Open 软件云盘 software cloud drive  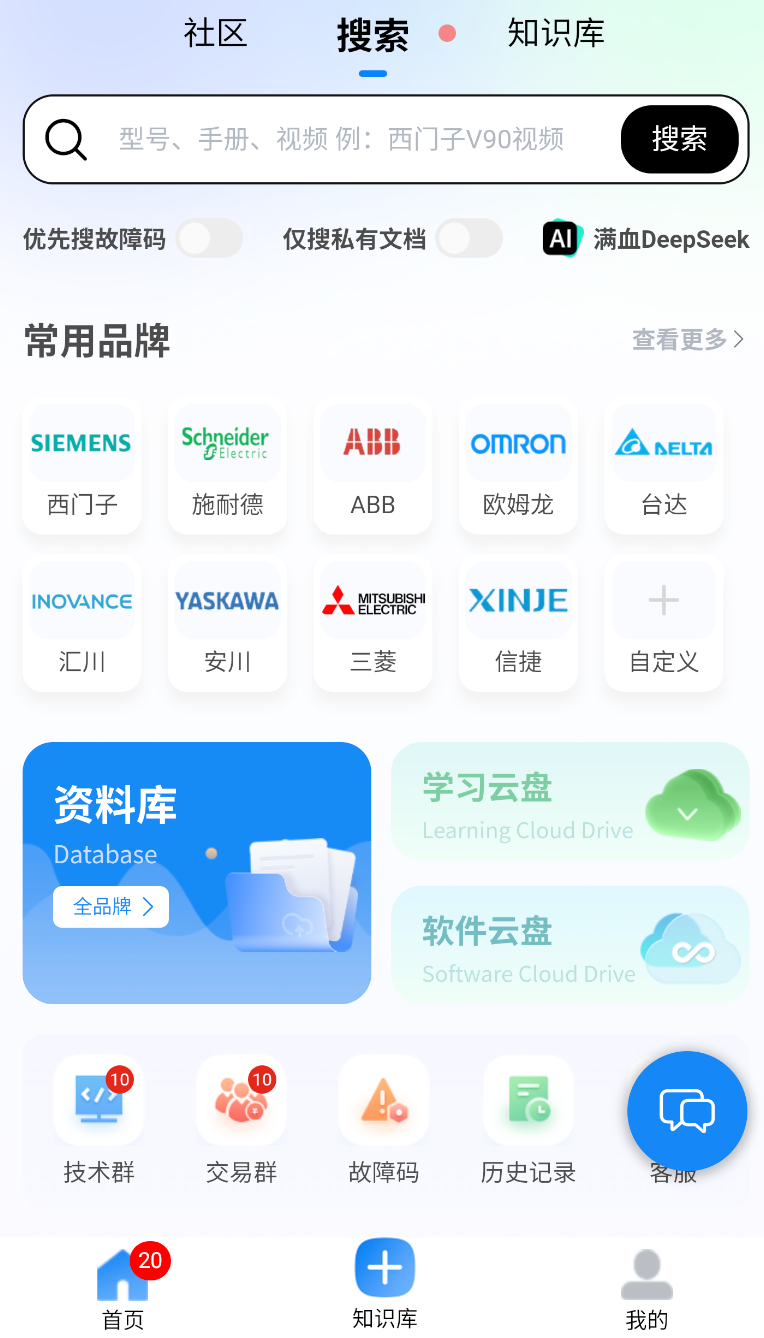(x=570, y=945)
